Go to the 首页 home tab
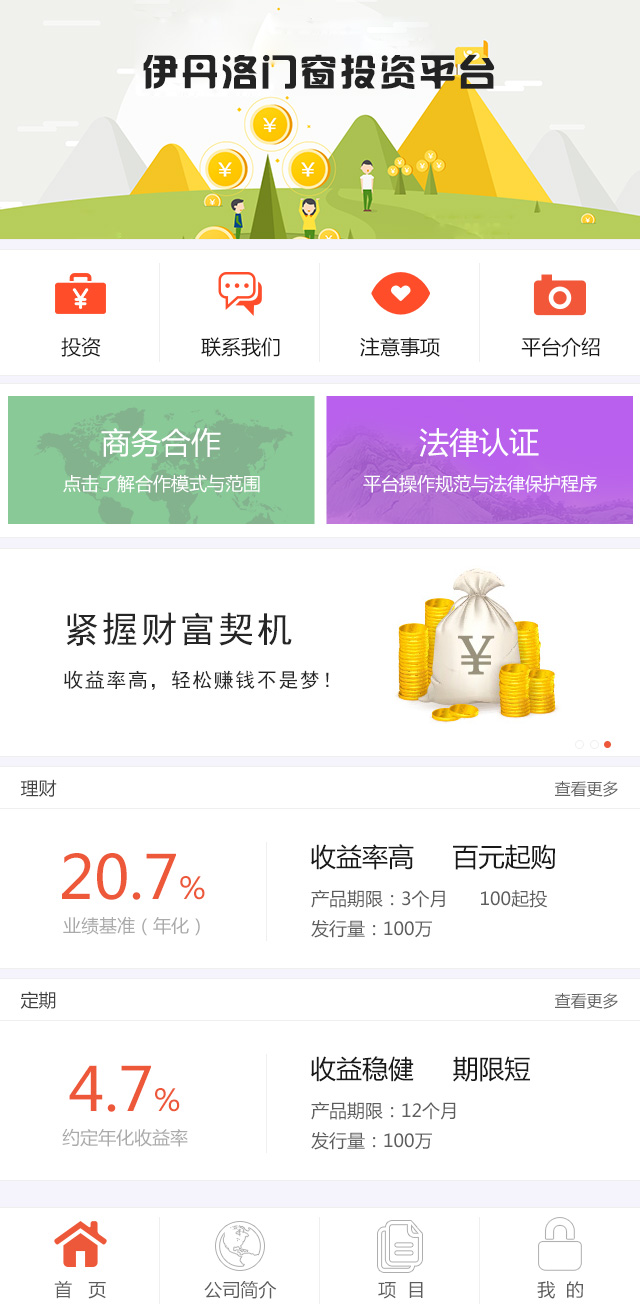Image resolution: width=640 pixels, height=1312 pixels. (80, 1259)
